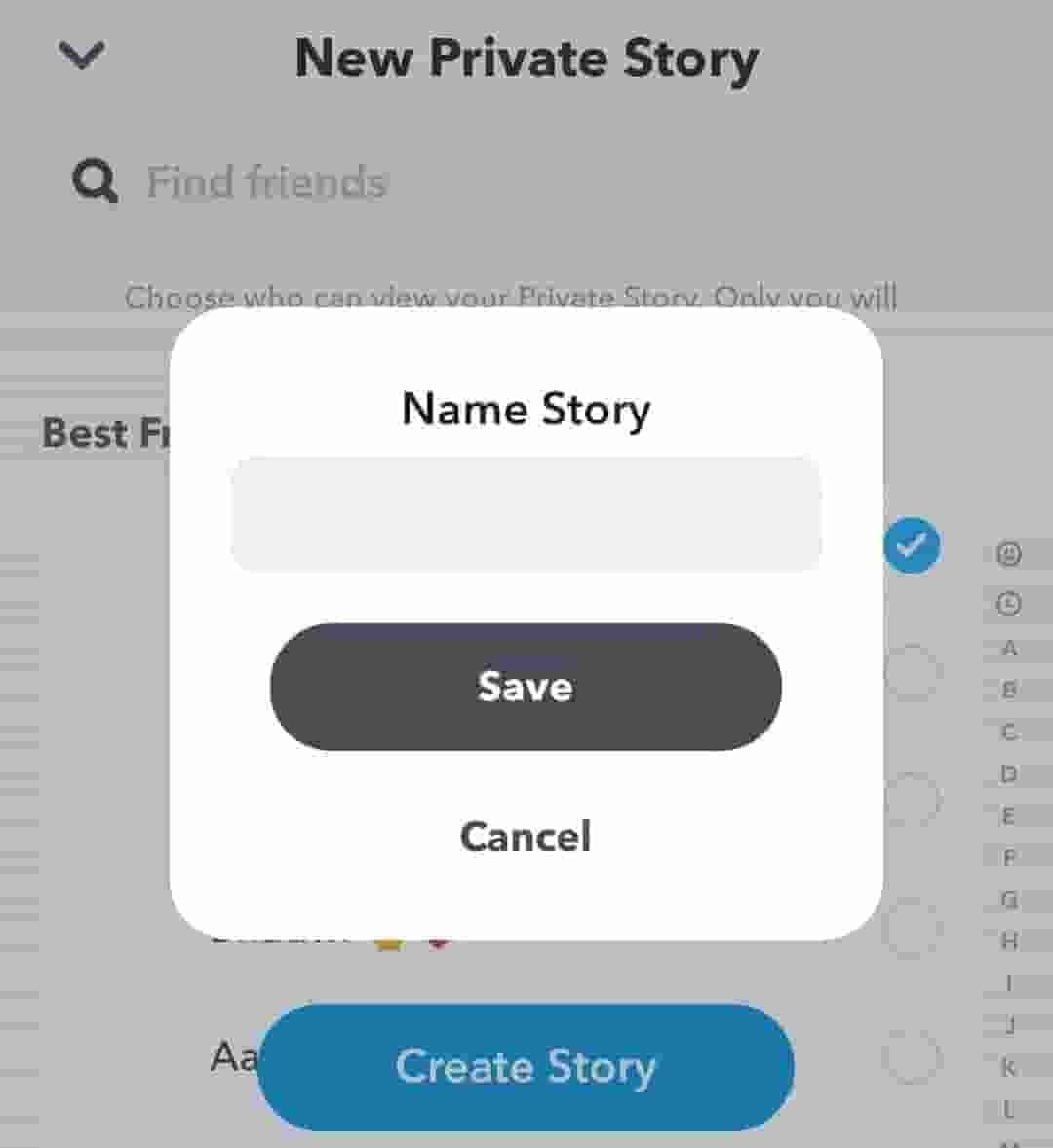Cancel the Name Story dialog
Viewport: 1053px width, 1148px height.
(x=526, y=836)
